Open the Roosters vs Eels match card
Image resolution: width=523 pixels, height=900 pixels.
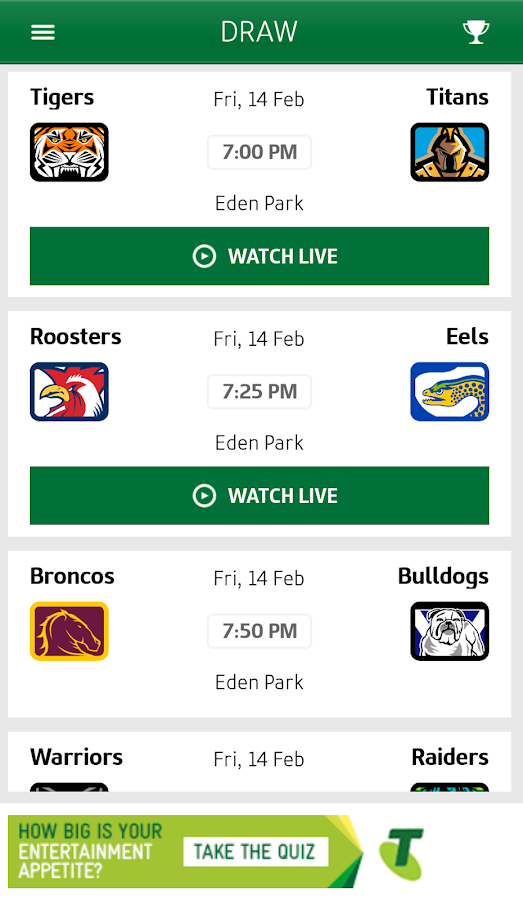pos(259,424)
